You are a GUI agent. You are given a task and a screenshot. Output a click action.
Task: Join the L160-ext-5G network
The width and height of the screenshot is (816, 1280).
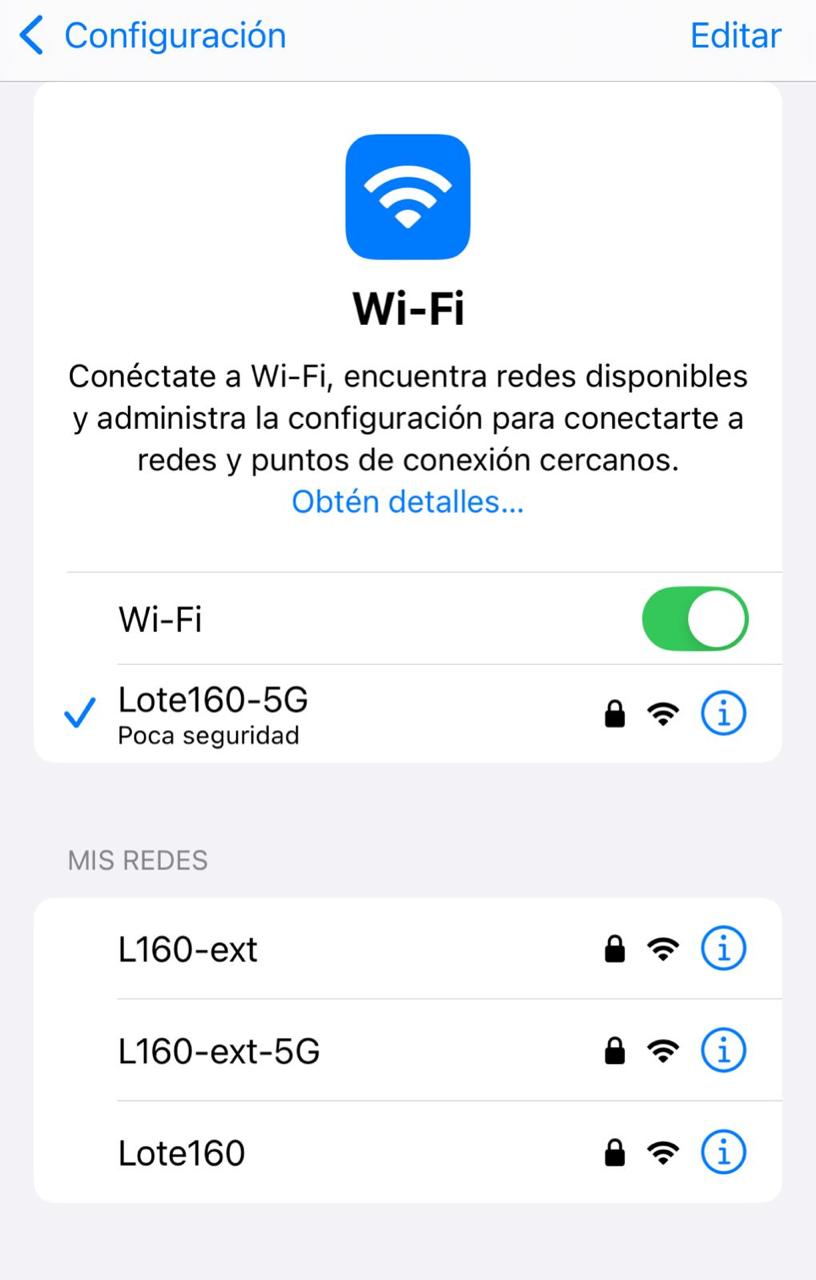[300, 1051]
